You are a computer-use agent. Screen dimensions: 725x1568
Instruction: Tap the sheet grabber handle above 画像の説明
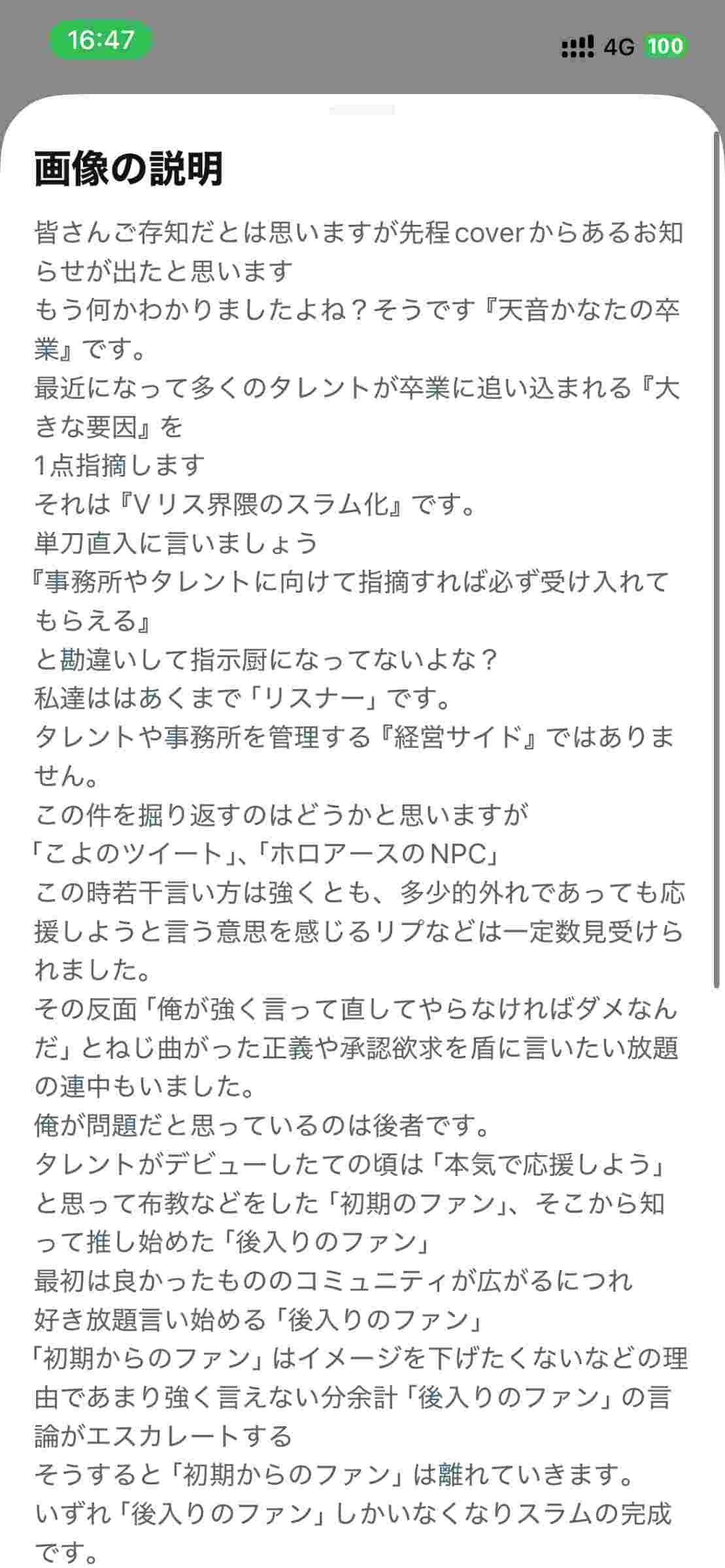362,110
